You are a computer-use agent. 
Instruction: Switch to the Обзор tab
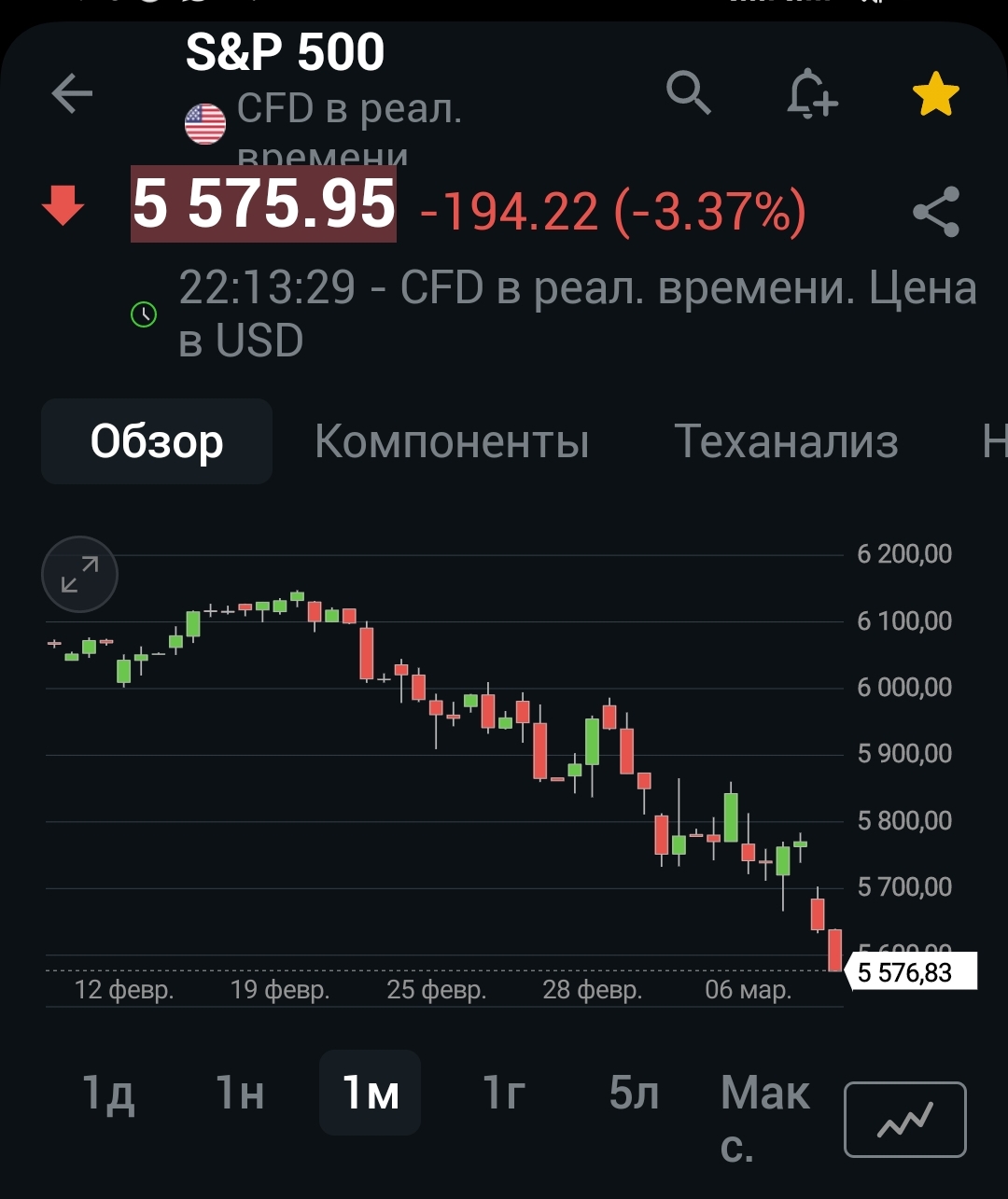157,441
